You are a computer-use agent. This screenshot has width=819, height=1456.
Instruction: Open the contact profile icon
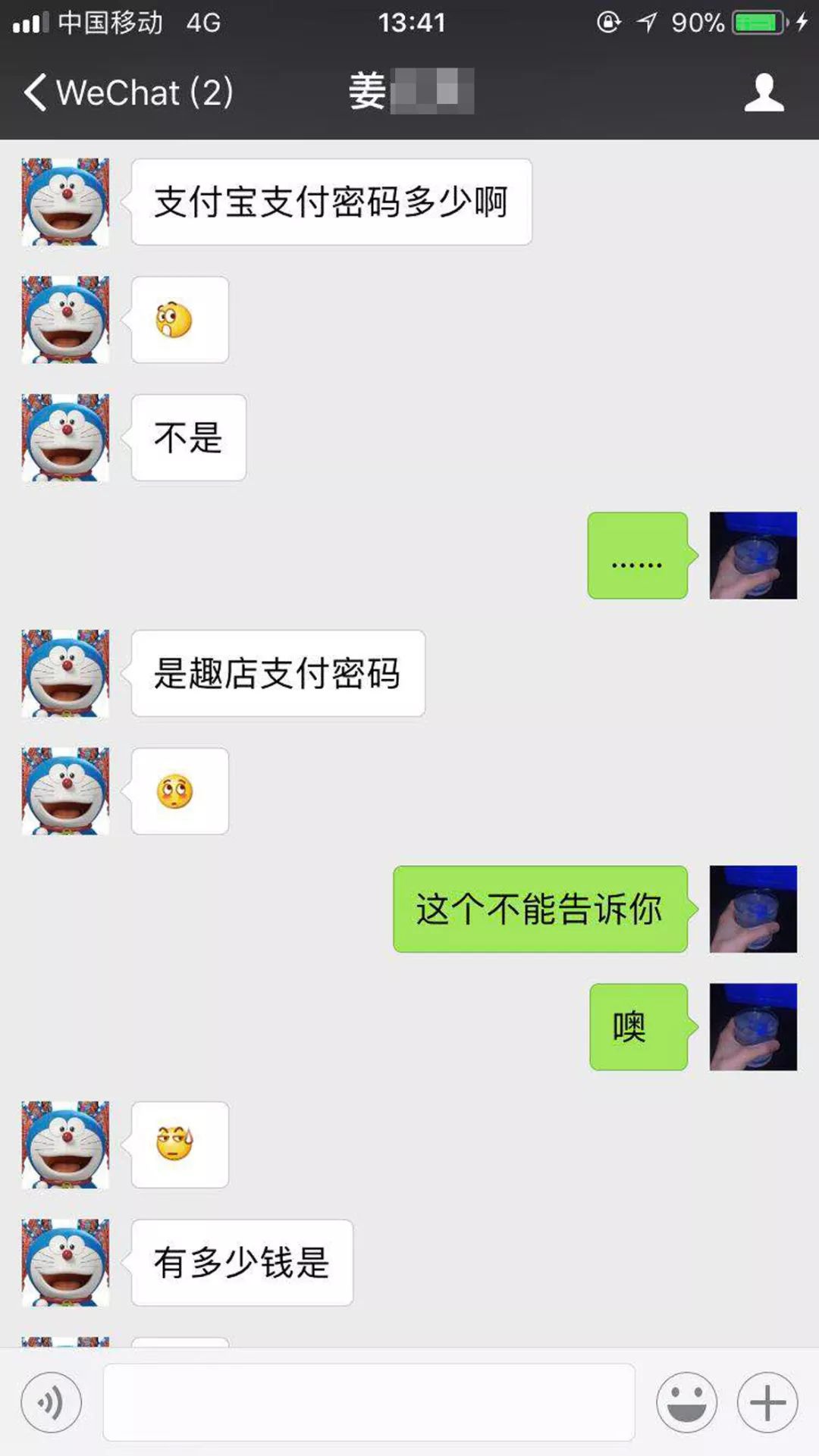point(764,92)
